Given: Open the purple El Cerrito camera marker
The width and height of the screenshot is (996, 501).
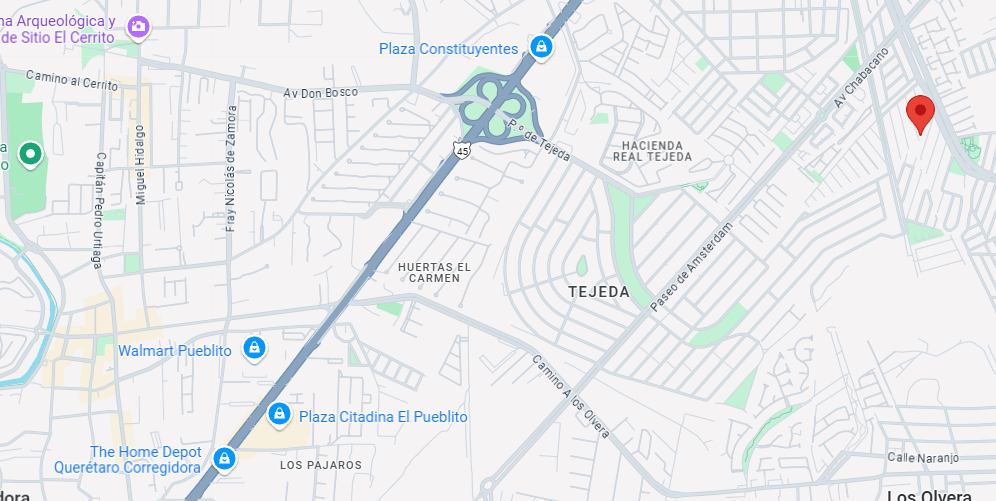Looking at the screenshot, I should coord(138,27).
